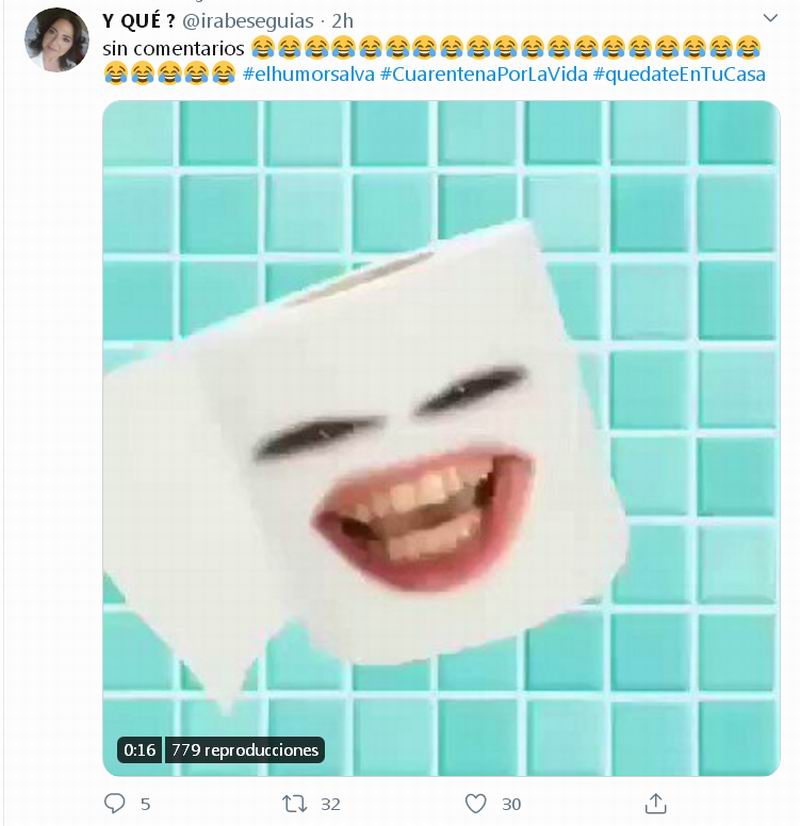Open the @irabeseguias profile name
800x826 pixels.
(257, 21)
